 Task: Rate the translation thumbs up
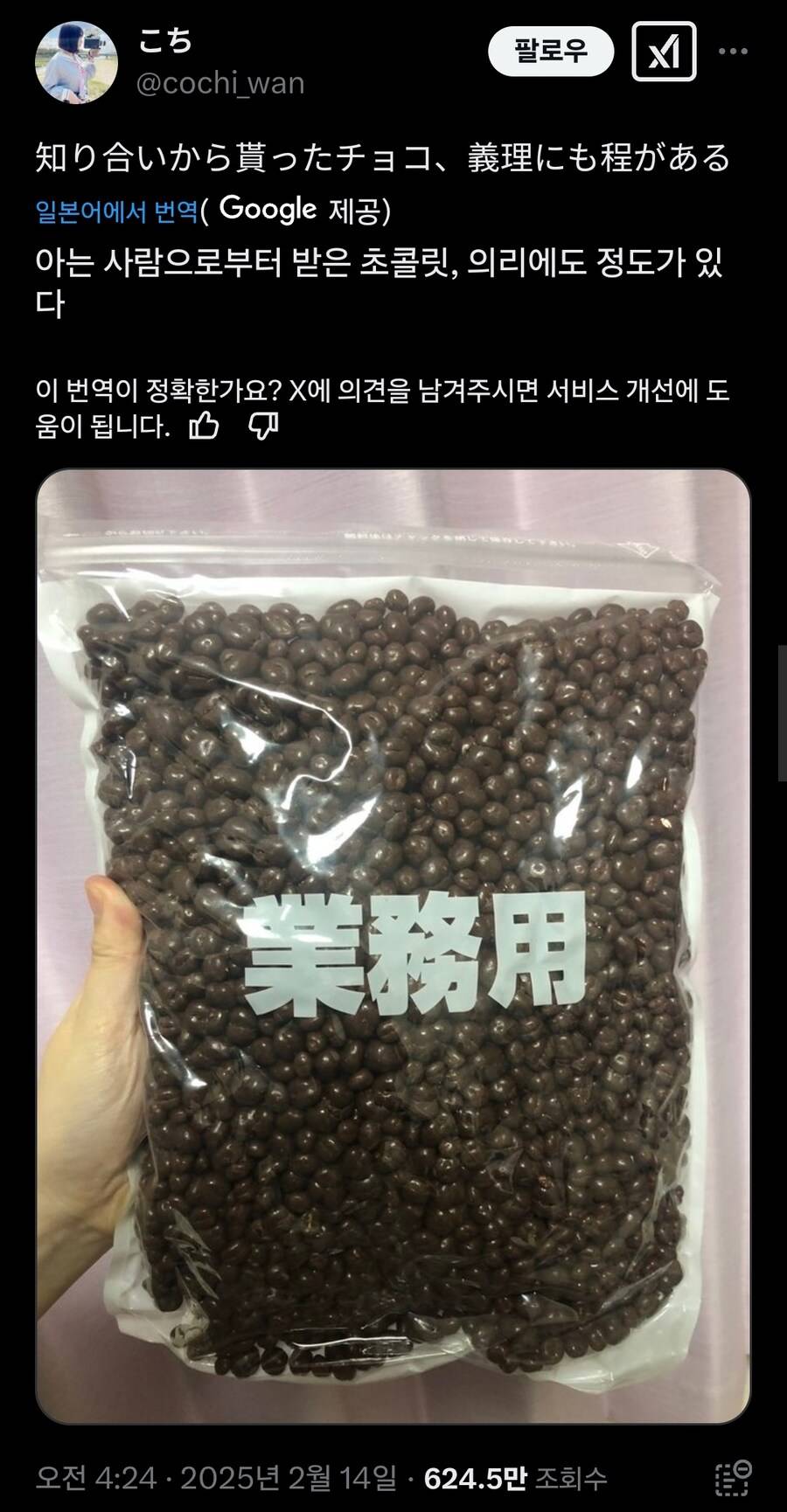[205, 427]
